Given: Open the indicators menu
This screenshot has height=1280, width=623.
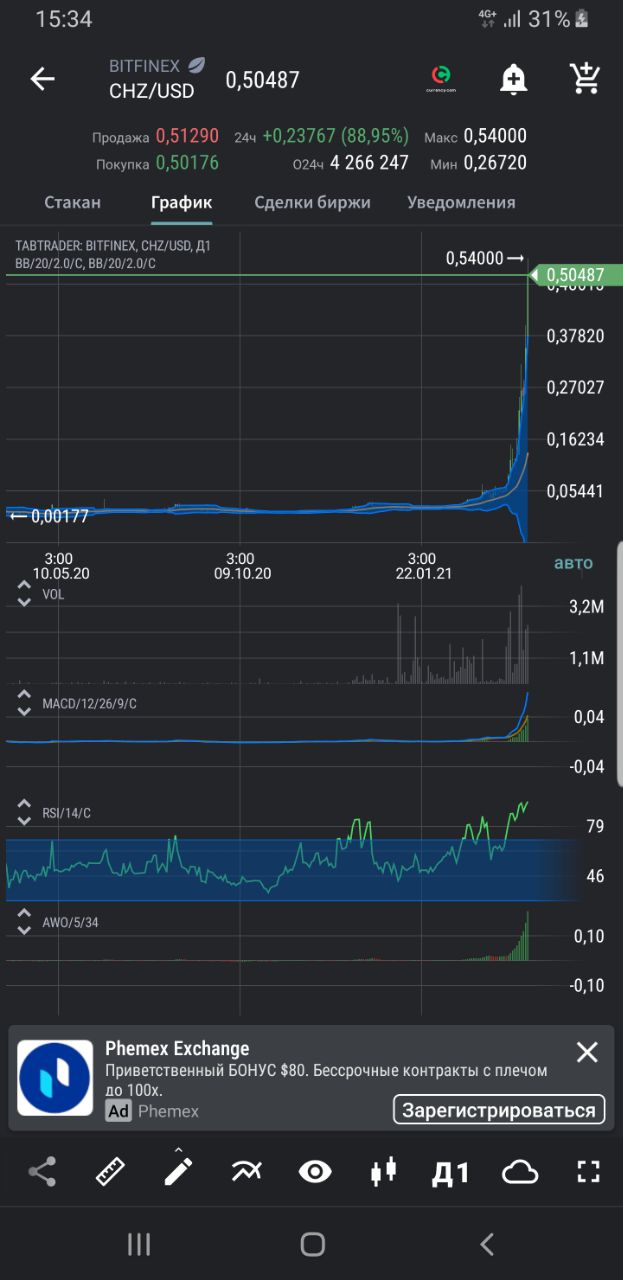Looking at the screenshot, I should click(246, 1172).
